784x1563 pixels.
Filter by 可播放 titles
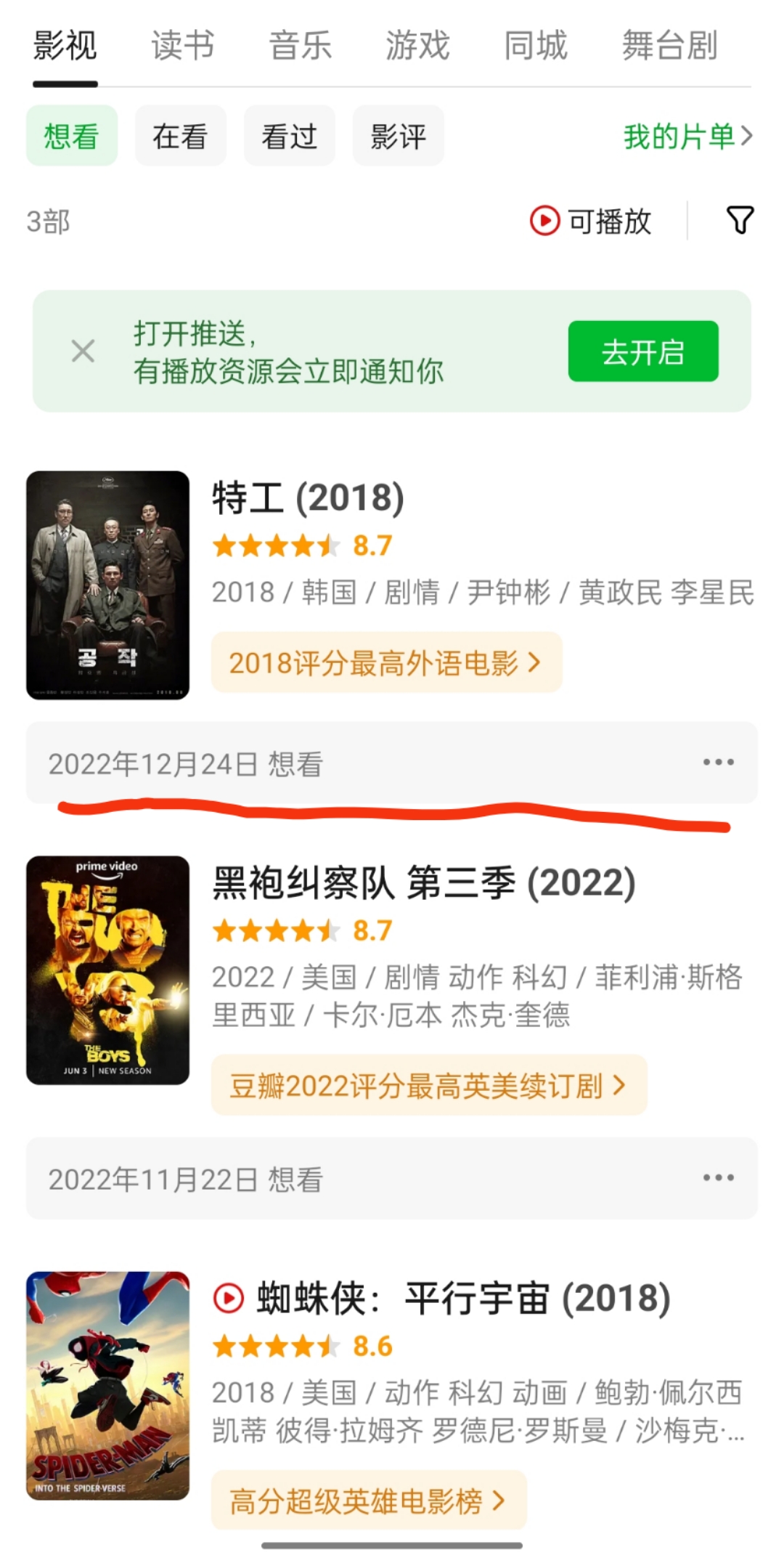(591, 222)
